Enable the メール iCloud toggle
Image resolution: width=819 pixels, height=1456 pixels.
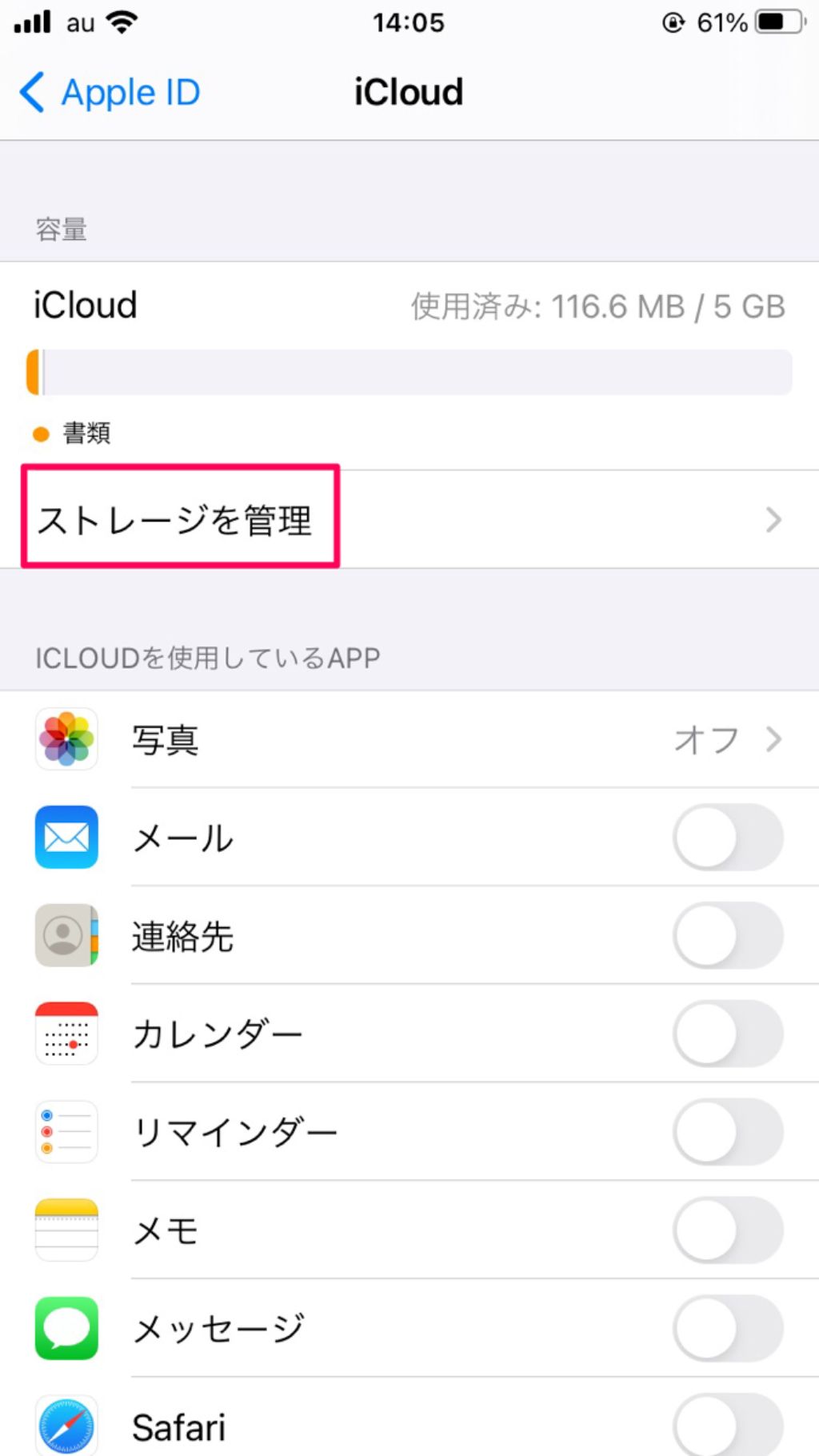(x=727, y=838)
